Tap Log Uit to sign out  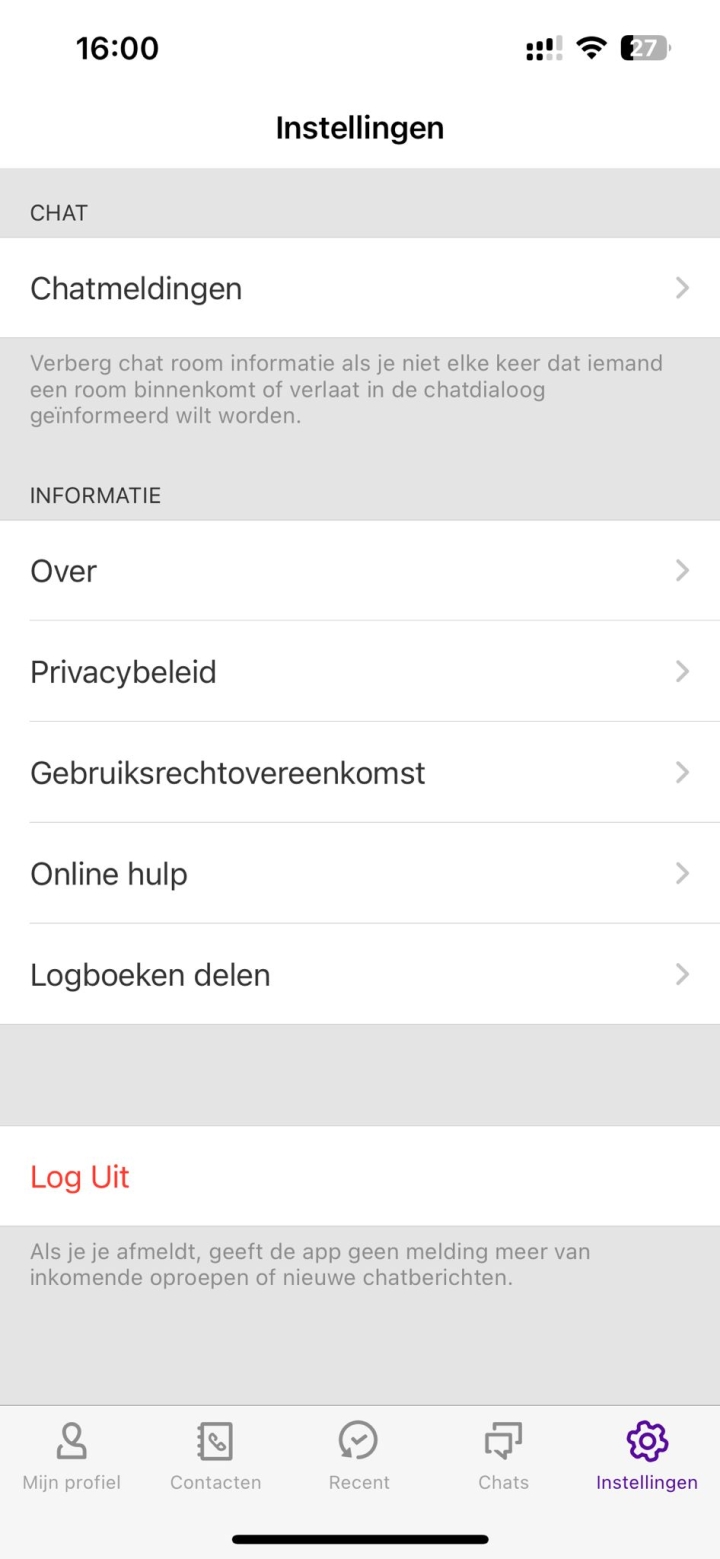79,1177
